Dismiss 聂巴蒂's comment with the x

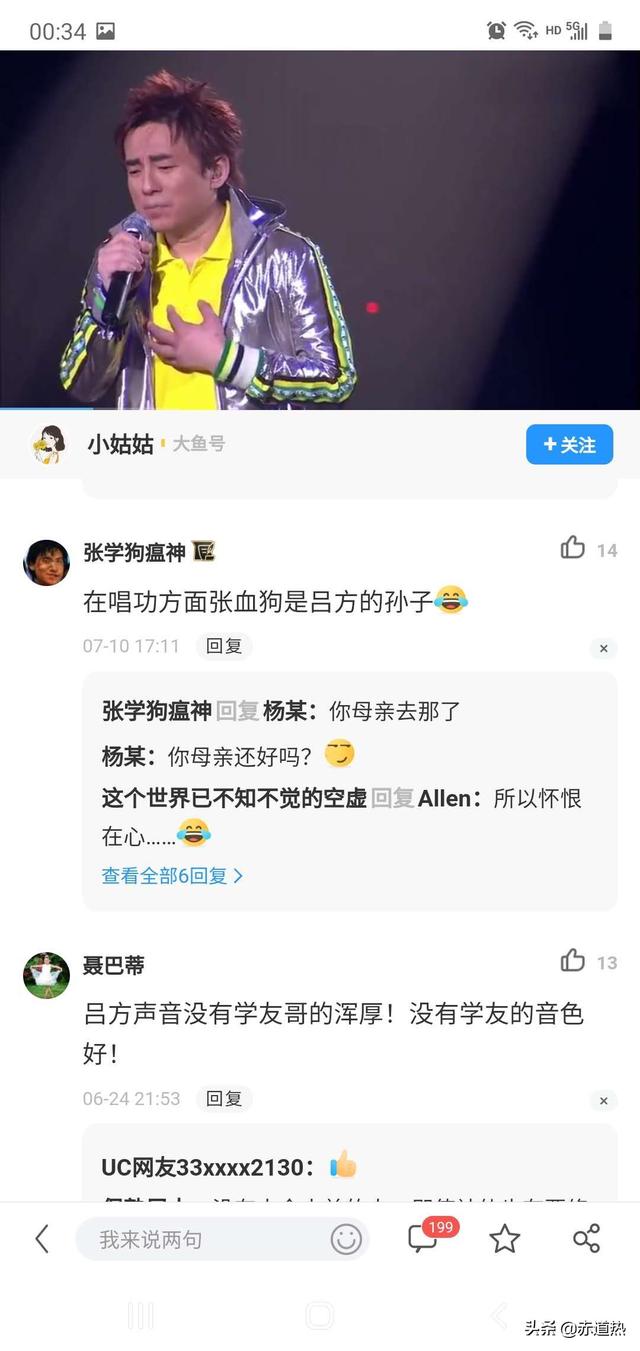(x=603, y=1100)
